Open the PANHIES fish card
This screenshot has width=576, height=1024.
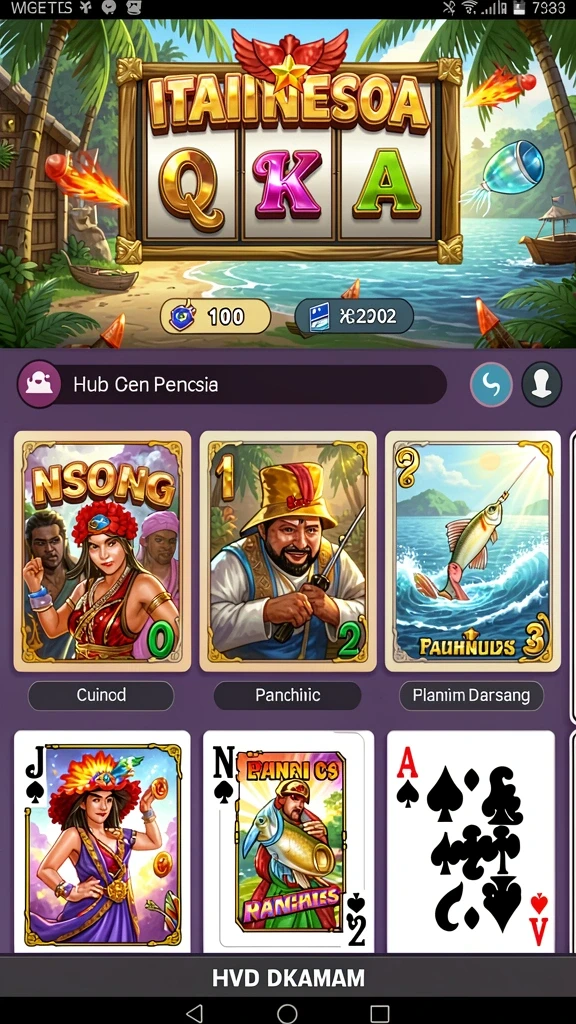(288, 842)
